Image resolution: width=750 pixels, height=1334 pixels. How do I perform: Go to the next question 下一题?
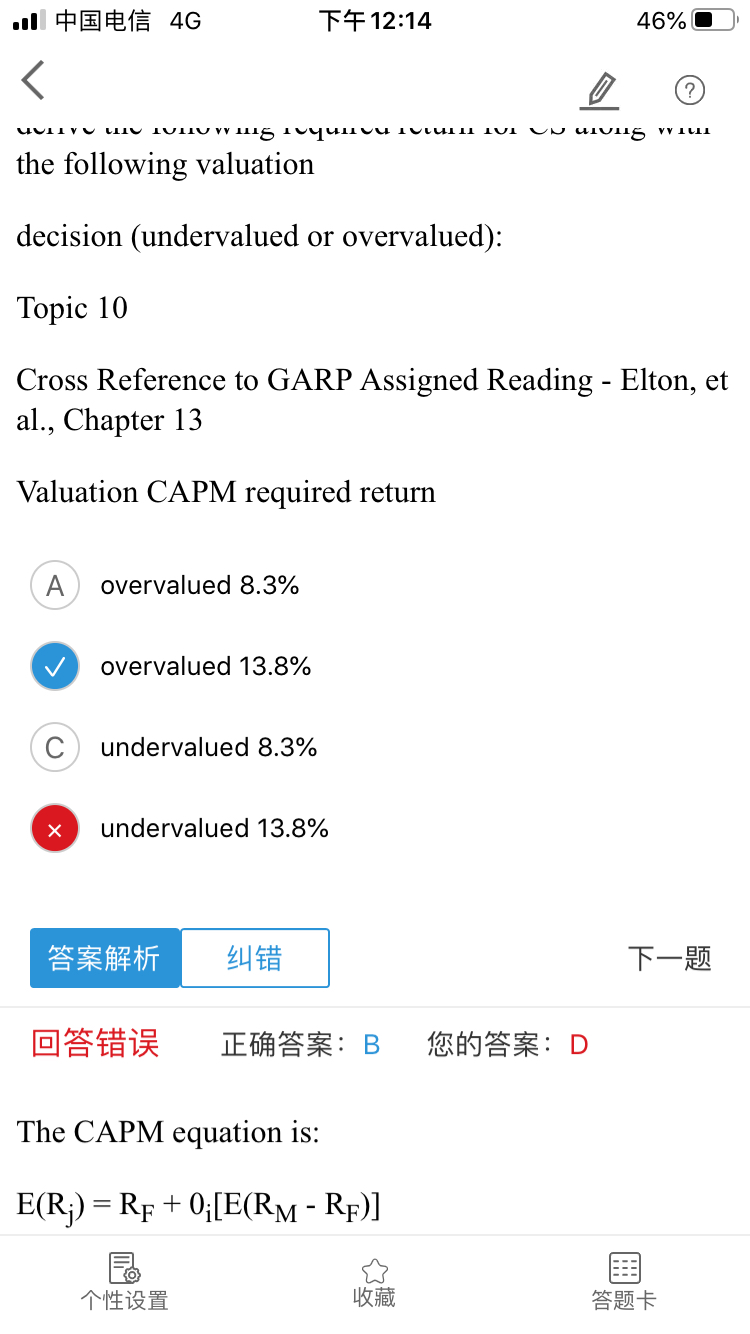[x=669, y=958]
